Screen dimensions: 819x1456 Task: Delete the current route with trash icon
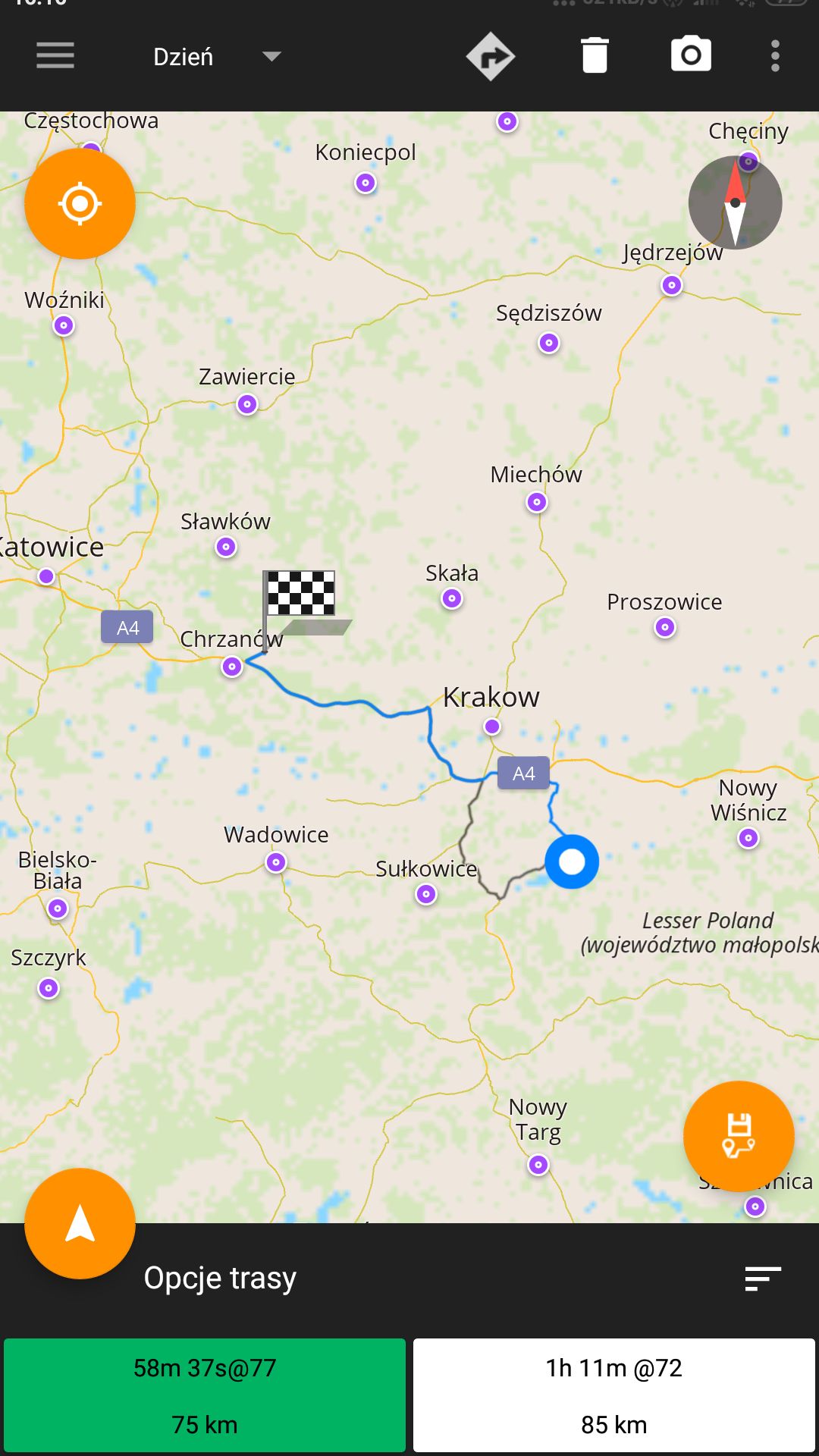tap(595, 55)
